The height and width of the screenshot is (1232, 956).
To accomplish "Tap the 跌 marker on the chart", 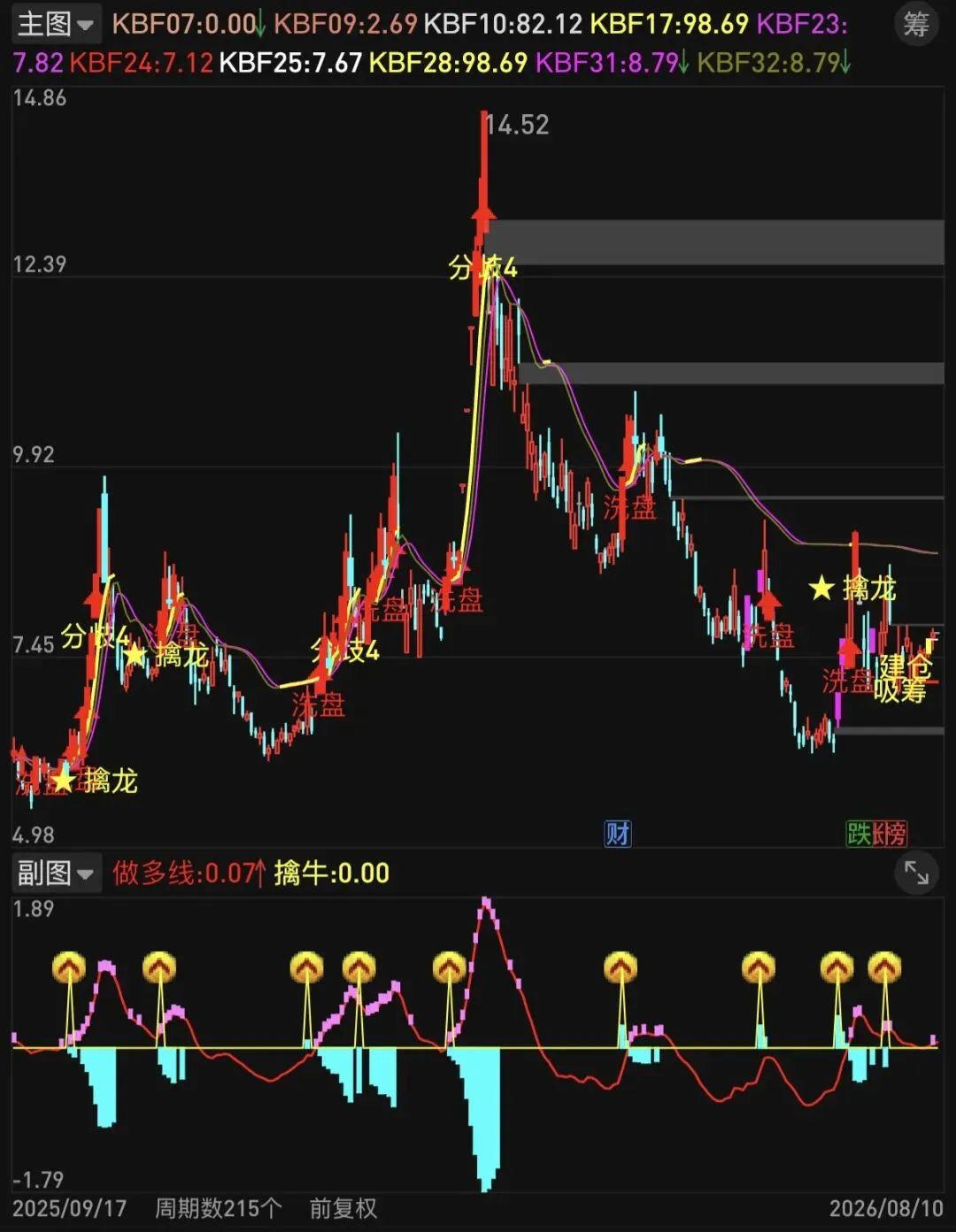I will [860, 833].
